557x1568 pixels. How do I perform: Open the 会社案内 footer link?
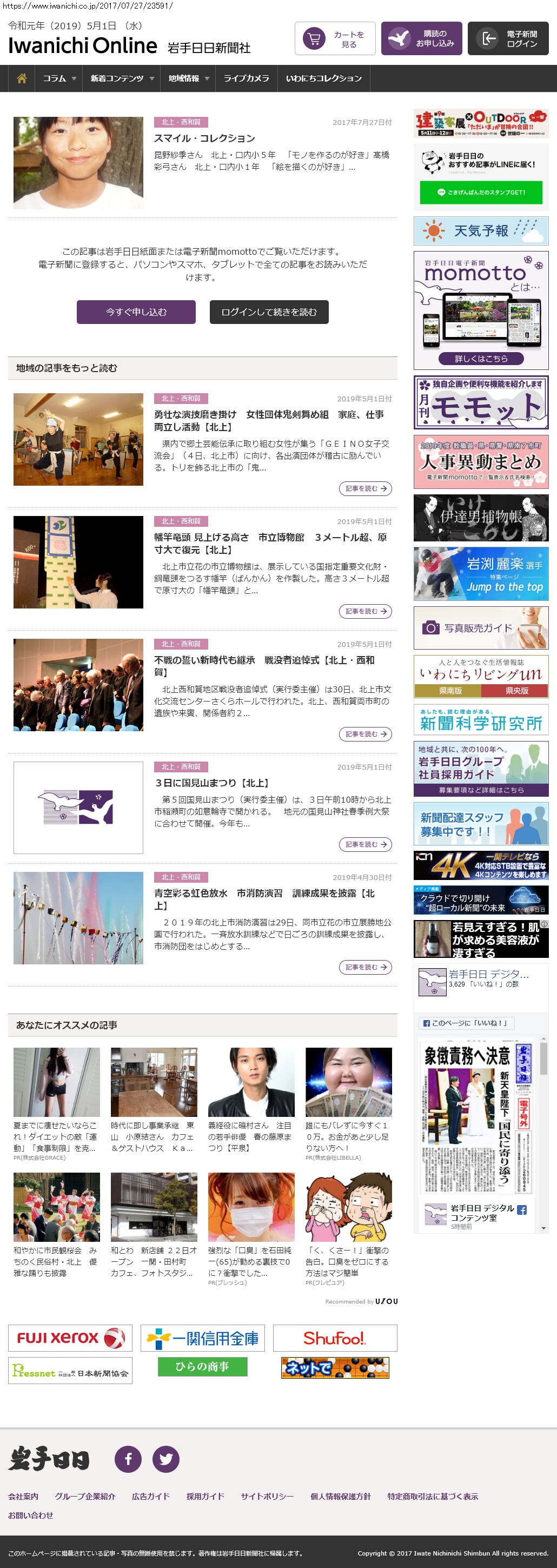point(23,1496)
